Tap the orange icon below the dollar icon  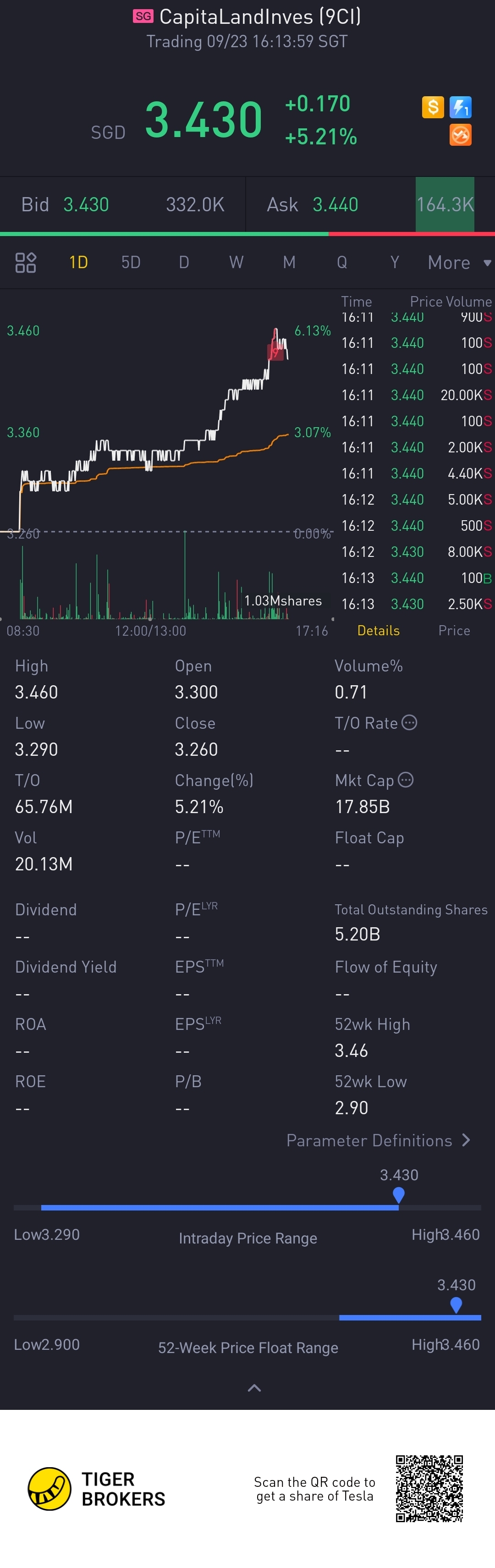[x=460, y=135]
